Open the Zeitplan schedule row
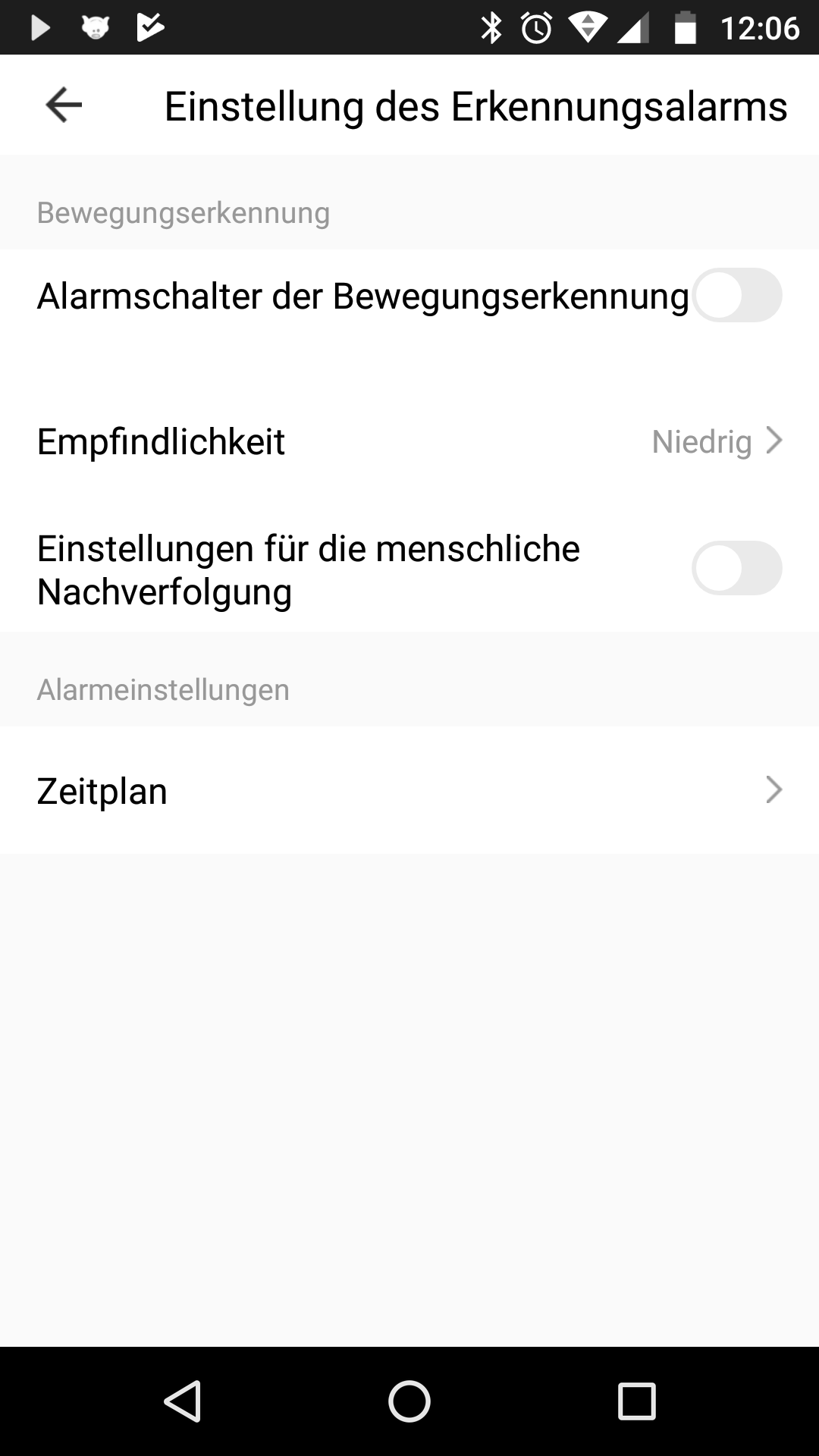This screenshot has width=819, height=1456. 409,790
